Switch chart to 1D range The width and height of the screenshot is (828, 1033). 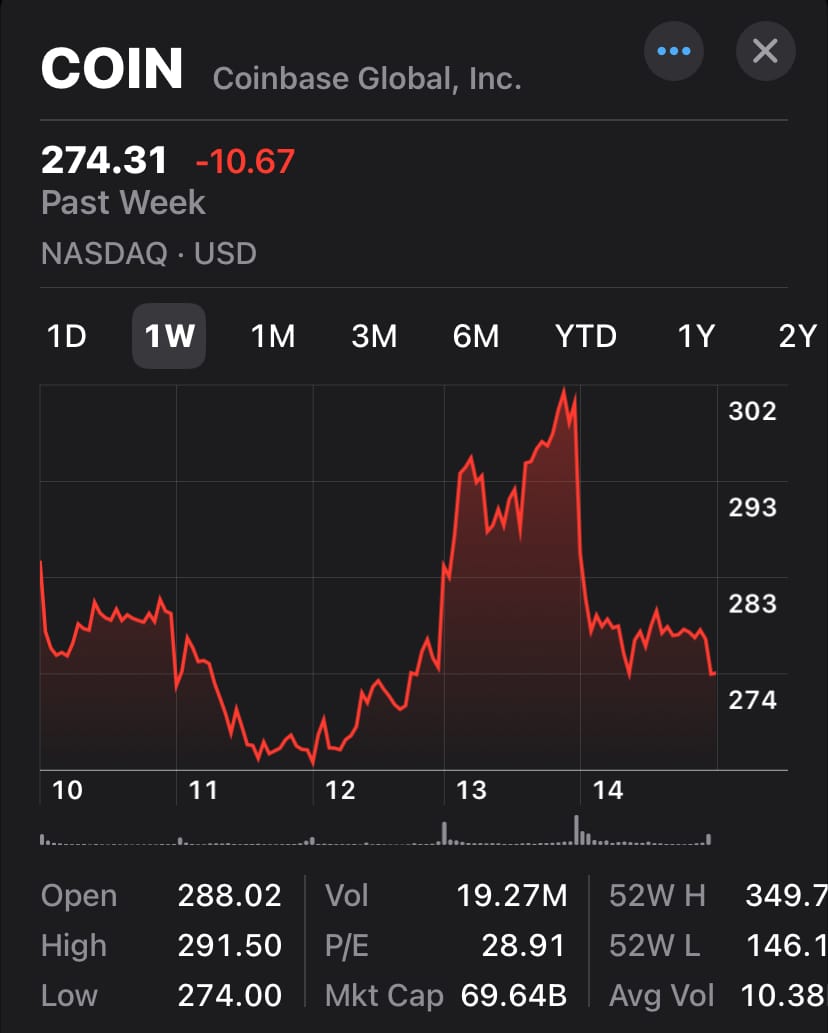tap(67, 336)
